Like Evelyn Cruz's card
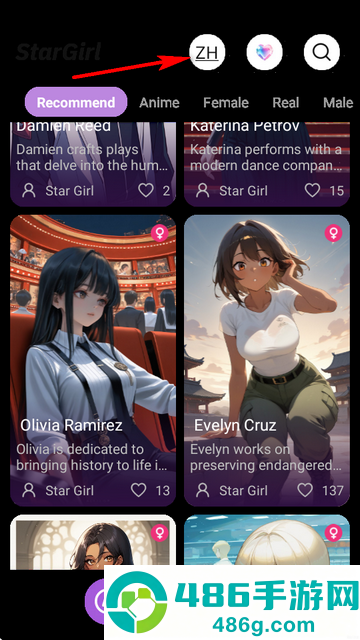 305,490
